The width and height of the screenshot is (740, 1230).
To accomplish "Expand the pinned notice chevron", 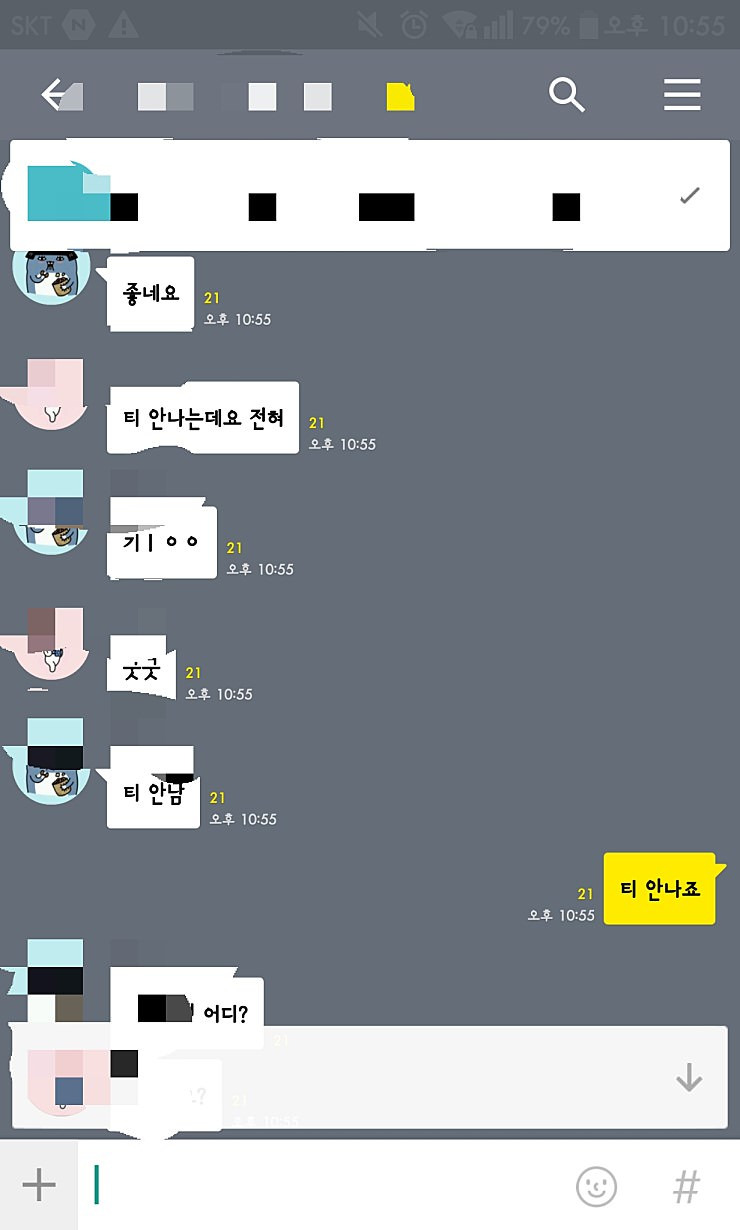I will click(x=689, y=196).
